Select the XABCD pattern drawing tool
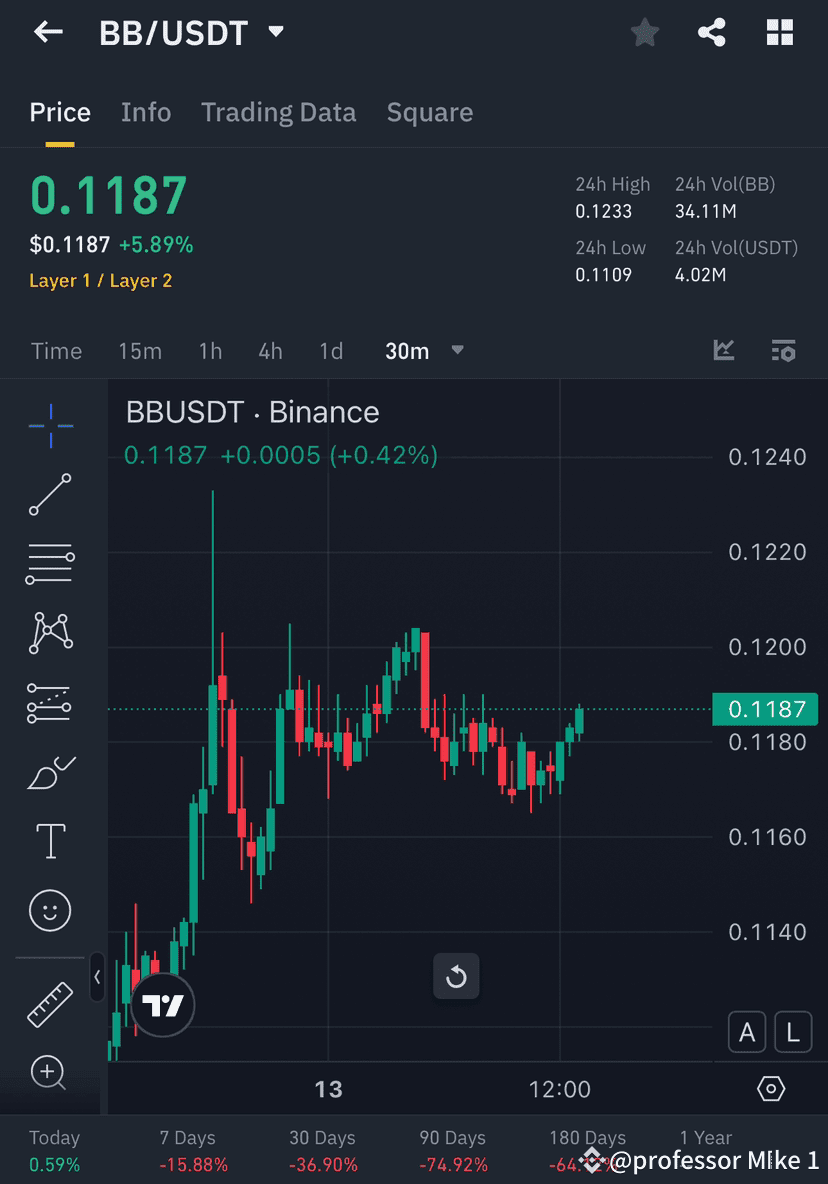 tap(50, 633)
